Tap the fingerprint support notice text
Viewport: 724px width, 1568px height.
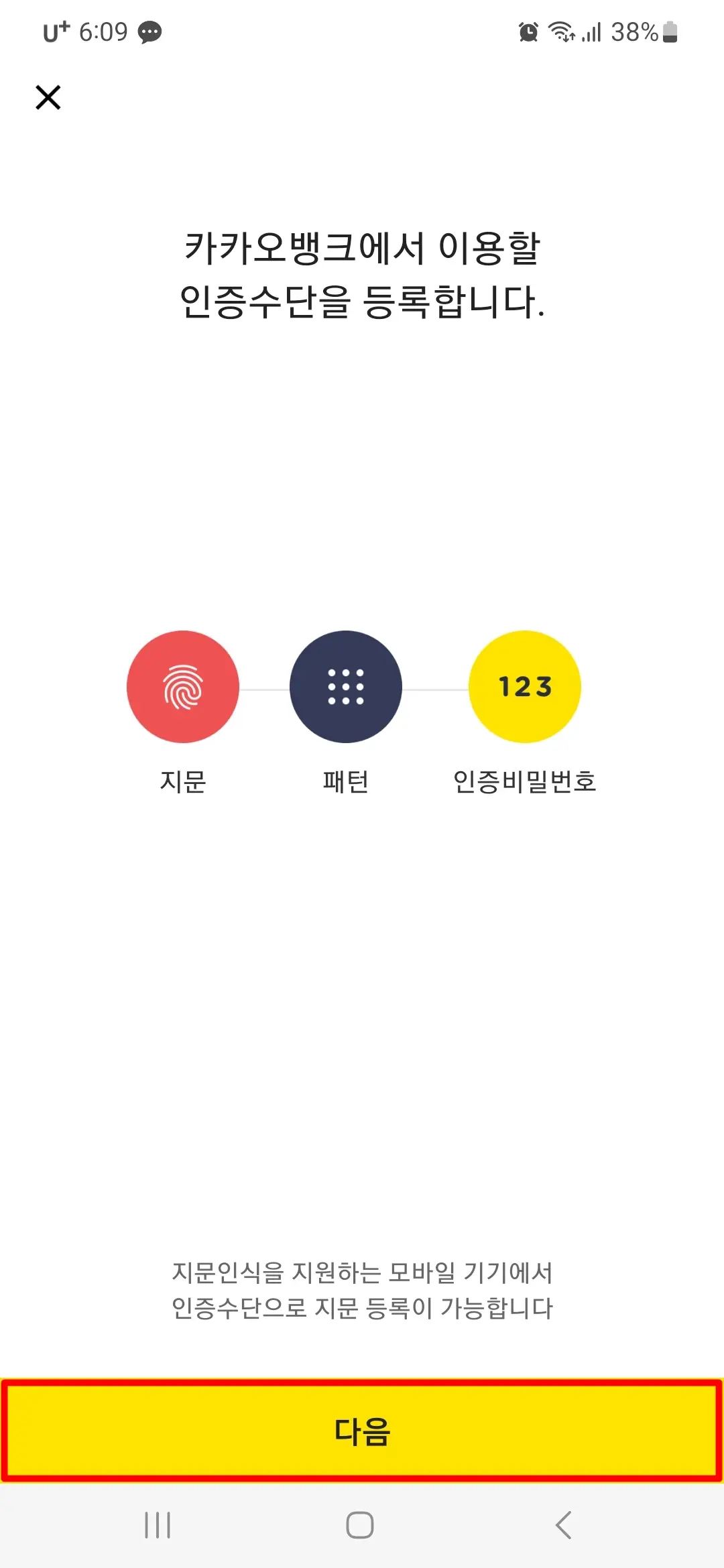[362, 1290]
